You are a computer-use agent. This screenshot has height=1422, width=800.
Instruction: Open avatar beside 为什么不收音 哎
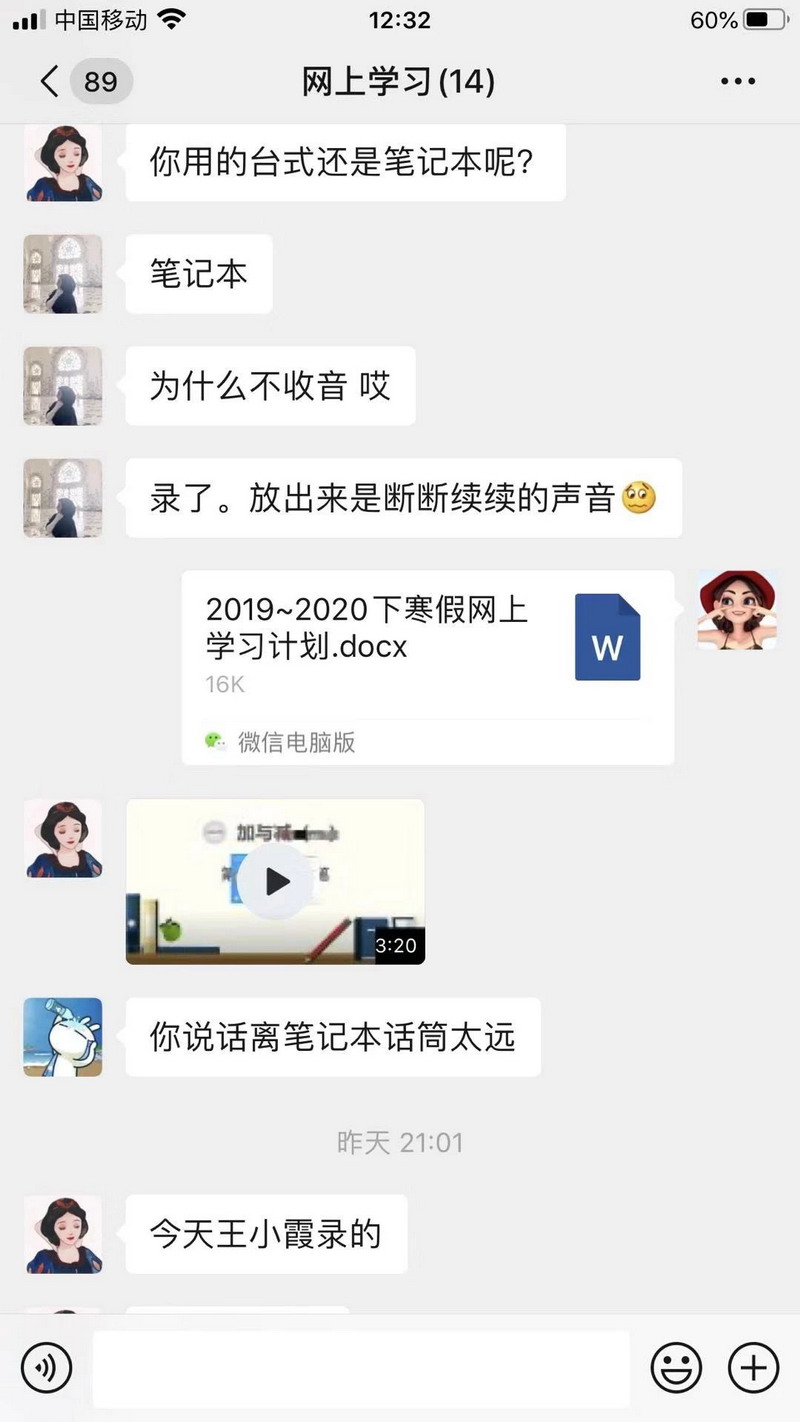(x=63, y=386)
